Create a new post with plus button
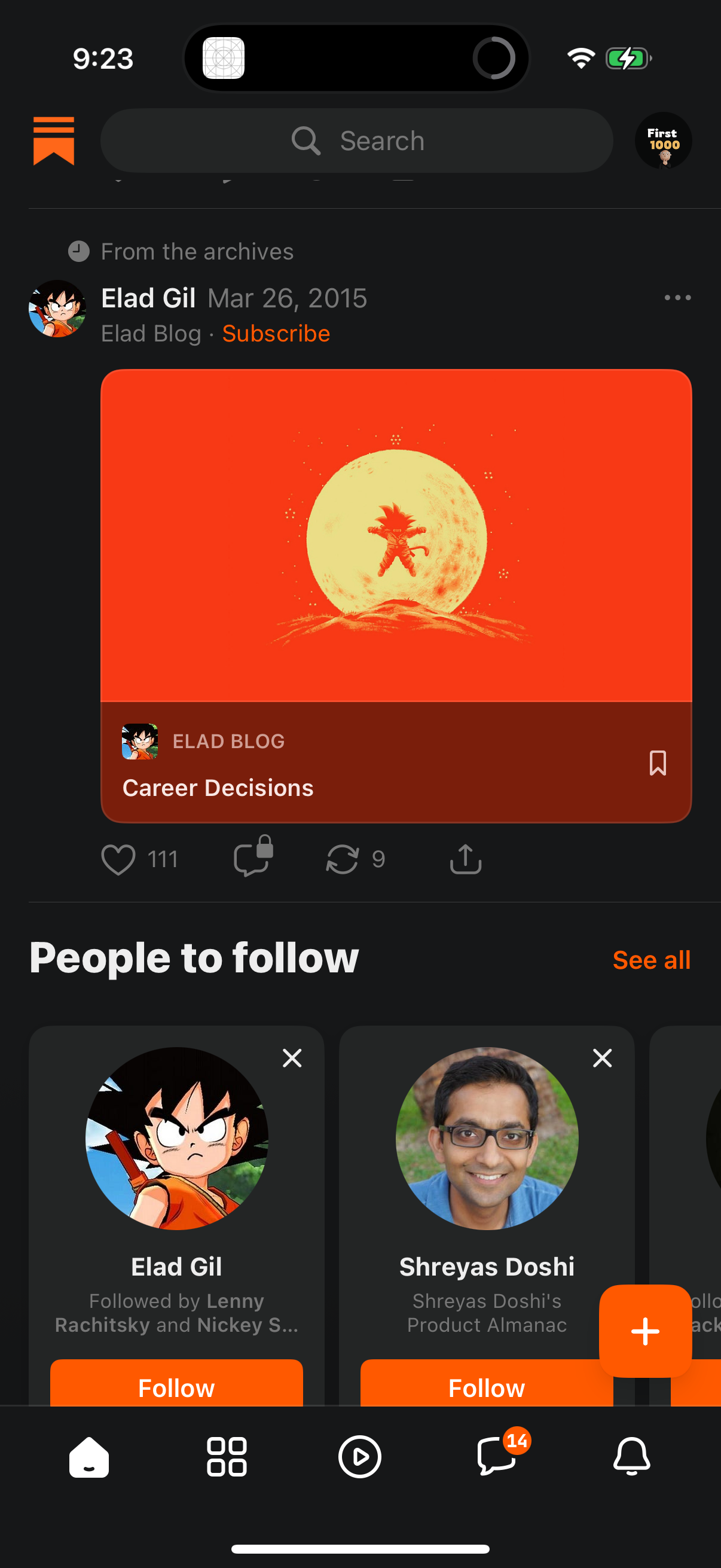Screen dimensions: 721x1568 tap(645, 1331)
